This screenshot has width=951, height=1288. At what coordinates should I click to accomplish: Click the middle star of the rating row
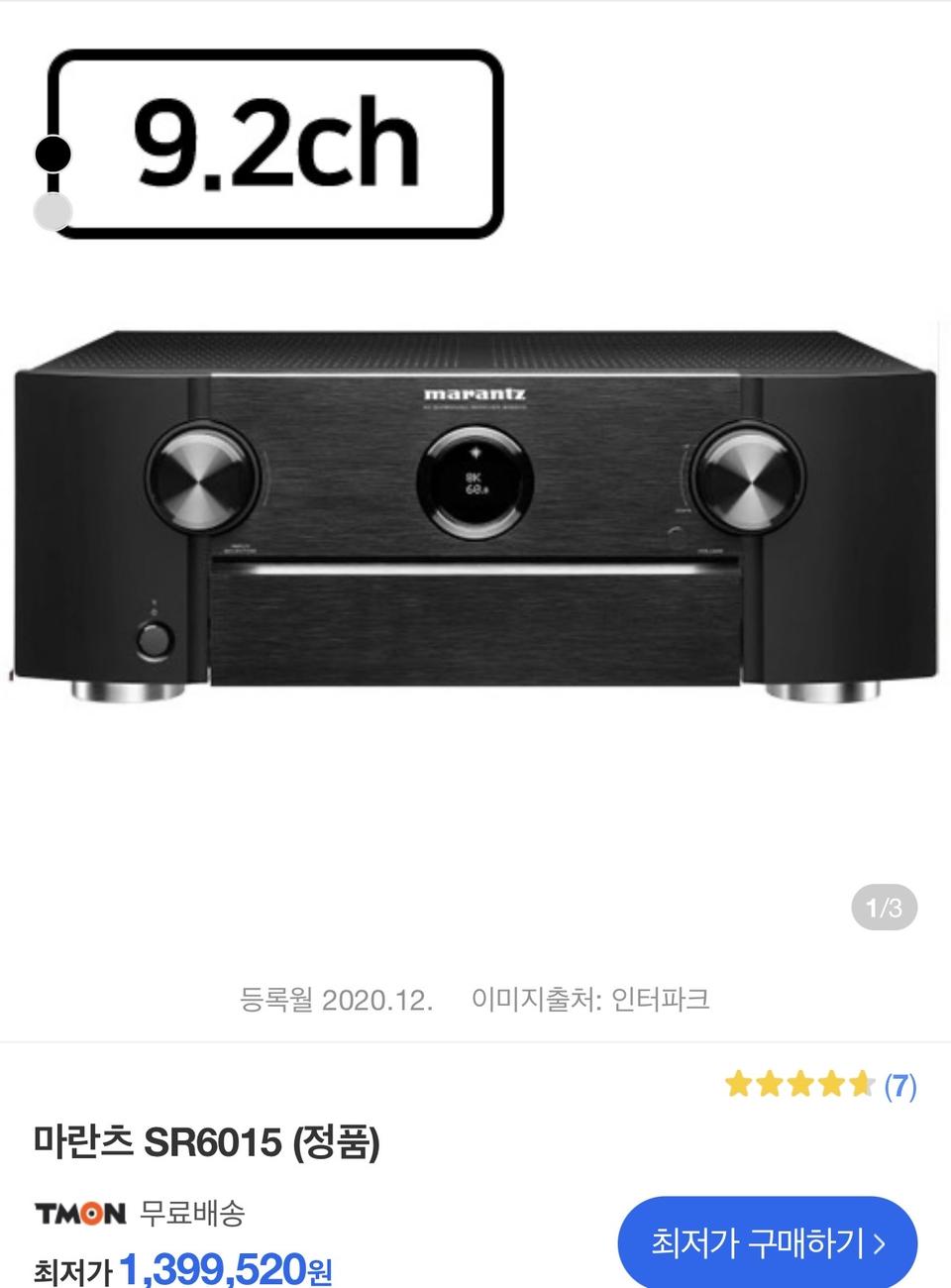pos(802,1084)
